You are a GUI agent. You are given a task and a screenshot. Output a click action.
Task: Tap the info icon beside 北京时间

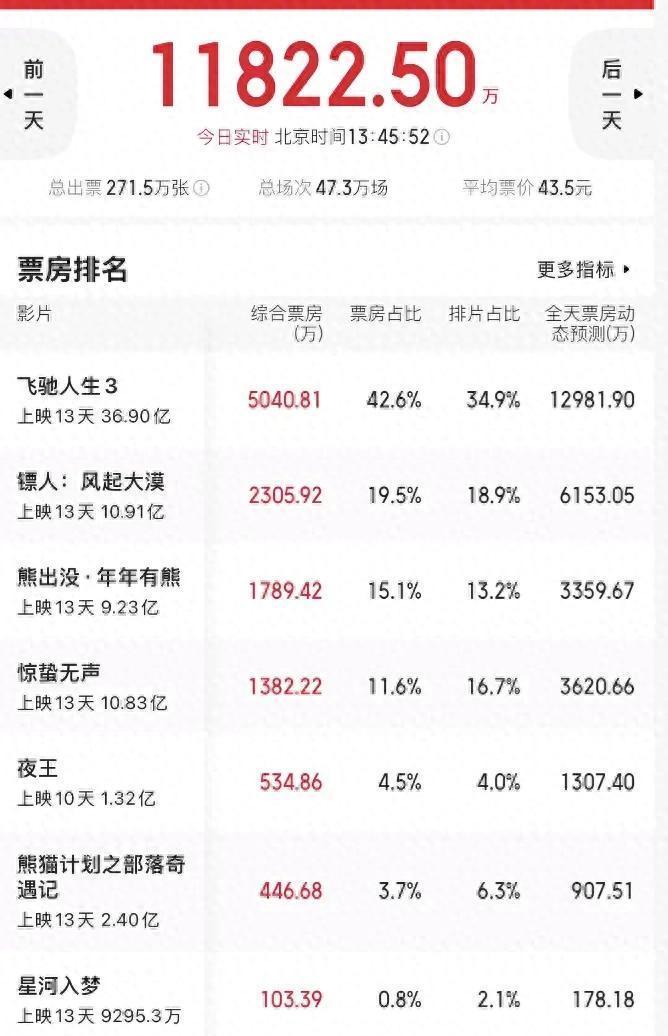pos(442,137)
